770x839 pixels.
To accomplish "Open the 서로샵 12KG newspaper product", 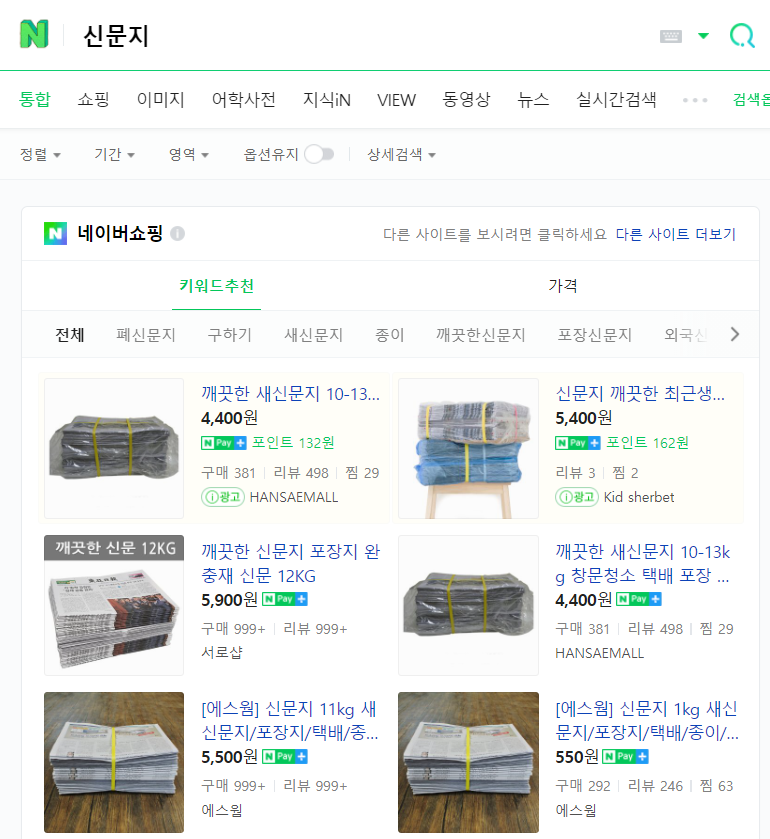I will 290,562.
